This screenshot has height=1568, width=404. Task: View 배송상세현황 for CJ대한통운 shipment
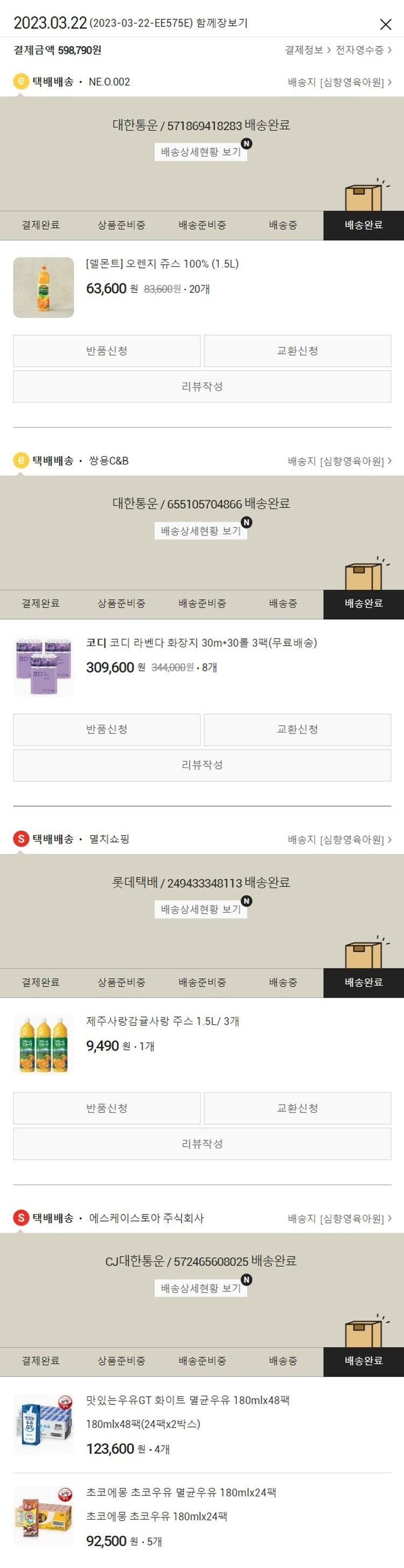[200, 1288]
